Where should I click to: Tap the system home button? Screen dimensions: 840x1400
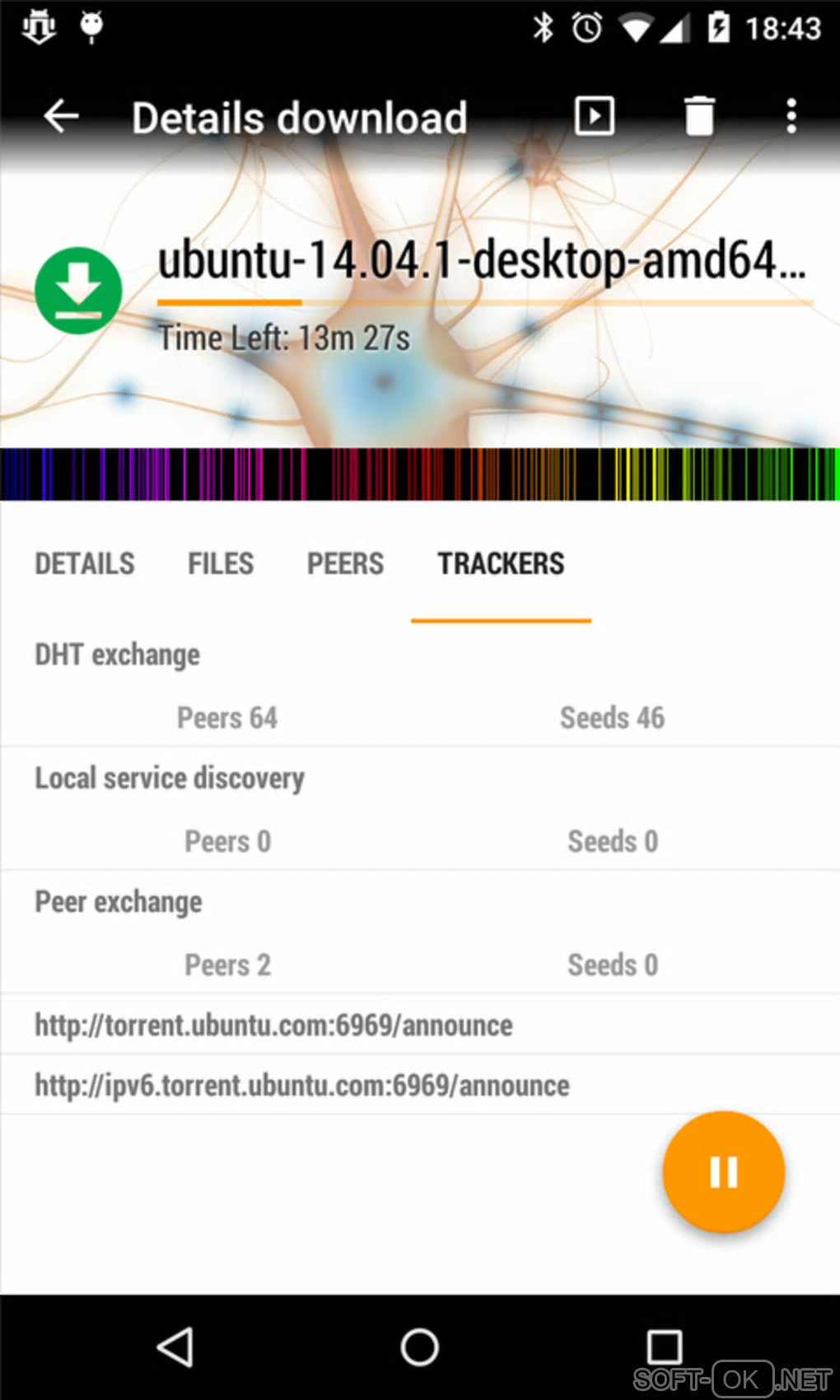pyautogui.click(x=419, y=1347)
